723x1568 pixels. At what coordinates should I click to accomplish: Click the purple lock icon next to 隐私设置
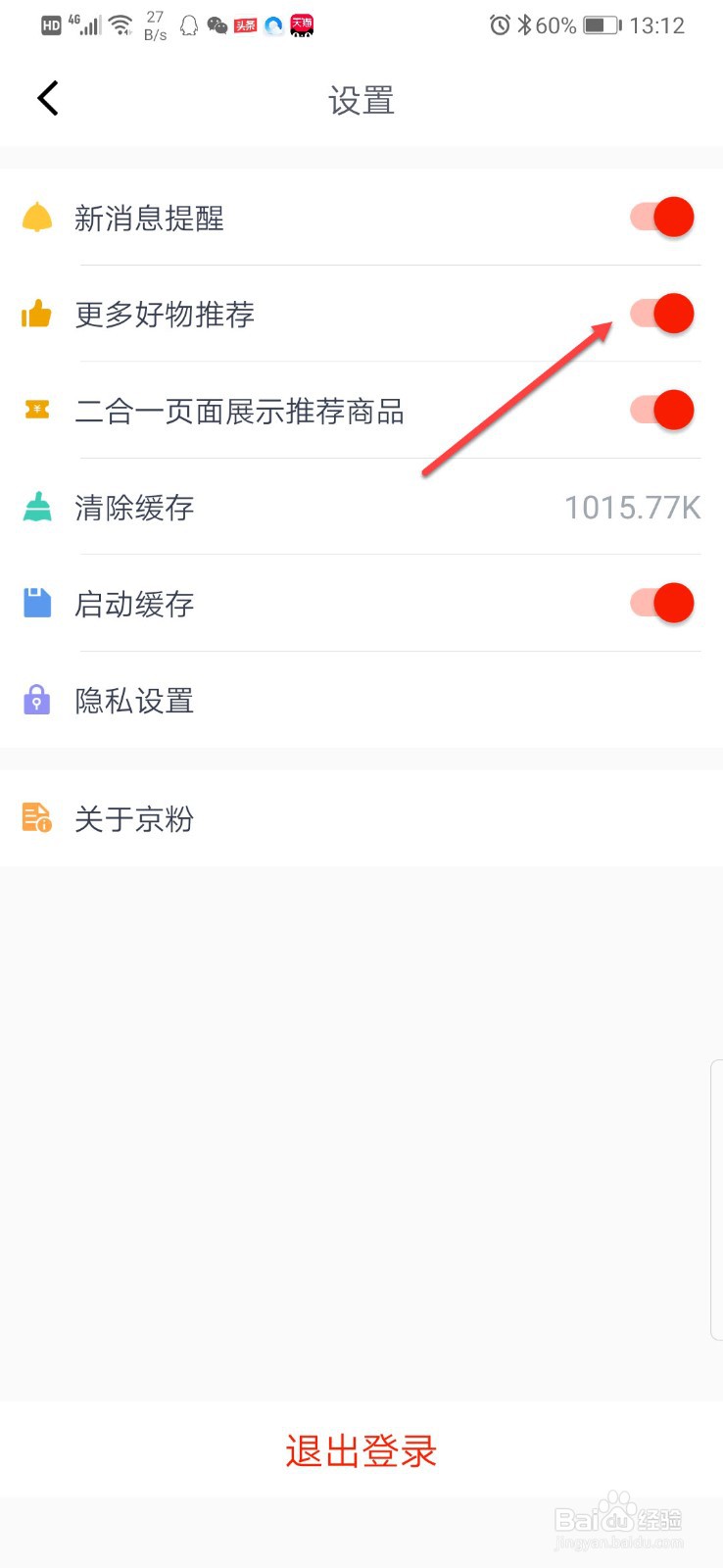point(36,699)
